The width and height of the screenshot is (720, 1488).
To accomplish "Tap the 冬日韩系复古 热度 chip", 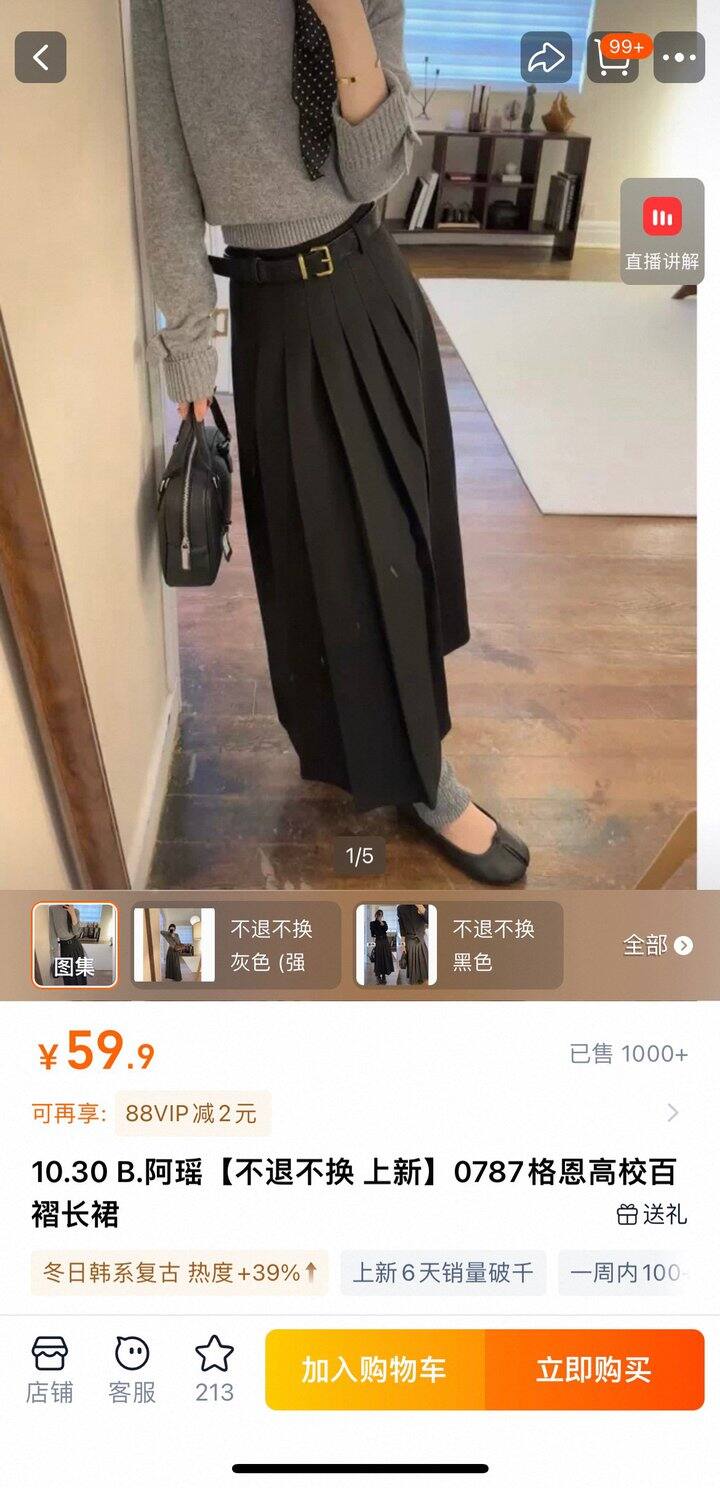I will [x=180, y=1273].
